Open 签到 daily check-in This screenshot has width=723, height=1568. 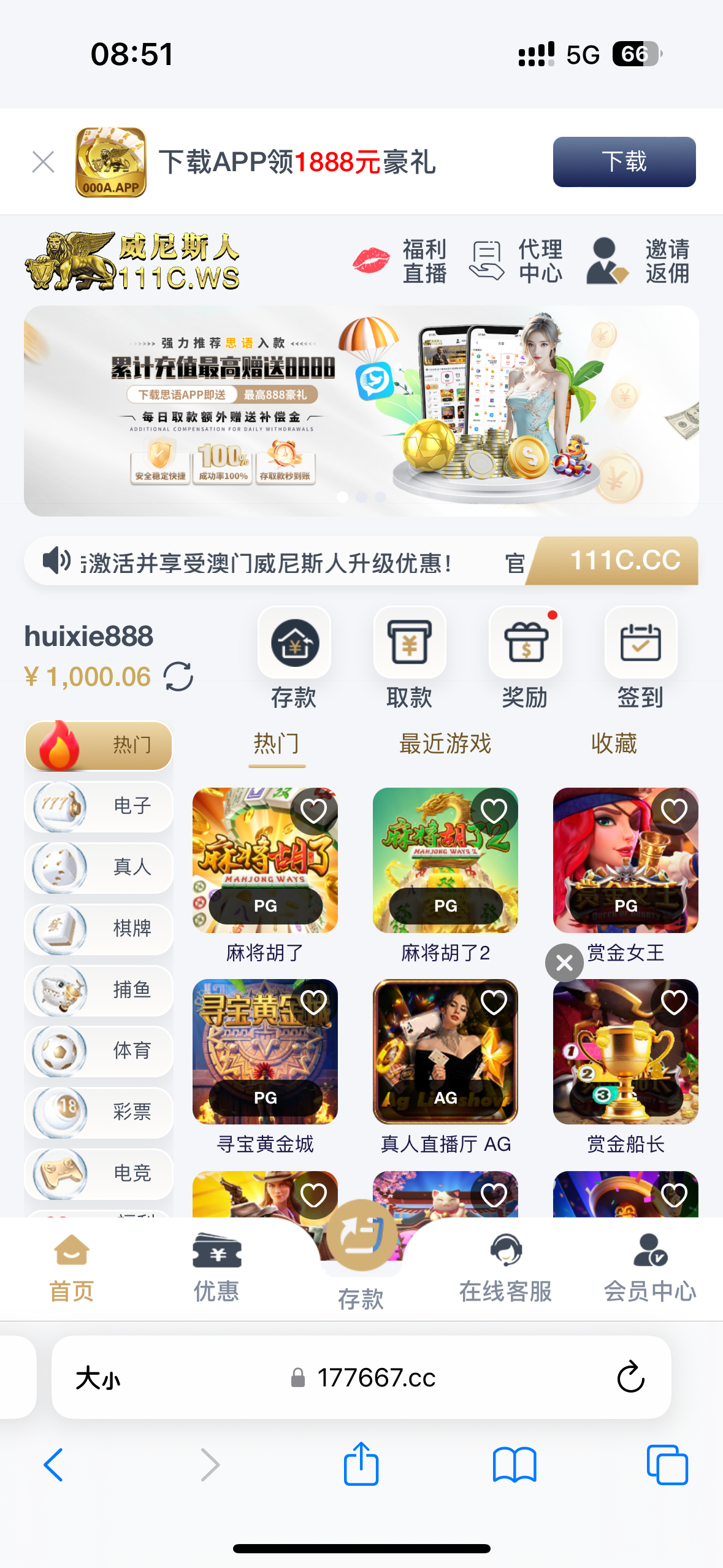pos(640,657)
